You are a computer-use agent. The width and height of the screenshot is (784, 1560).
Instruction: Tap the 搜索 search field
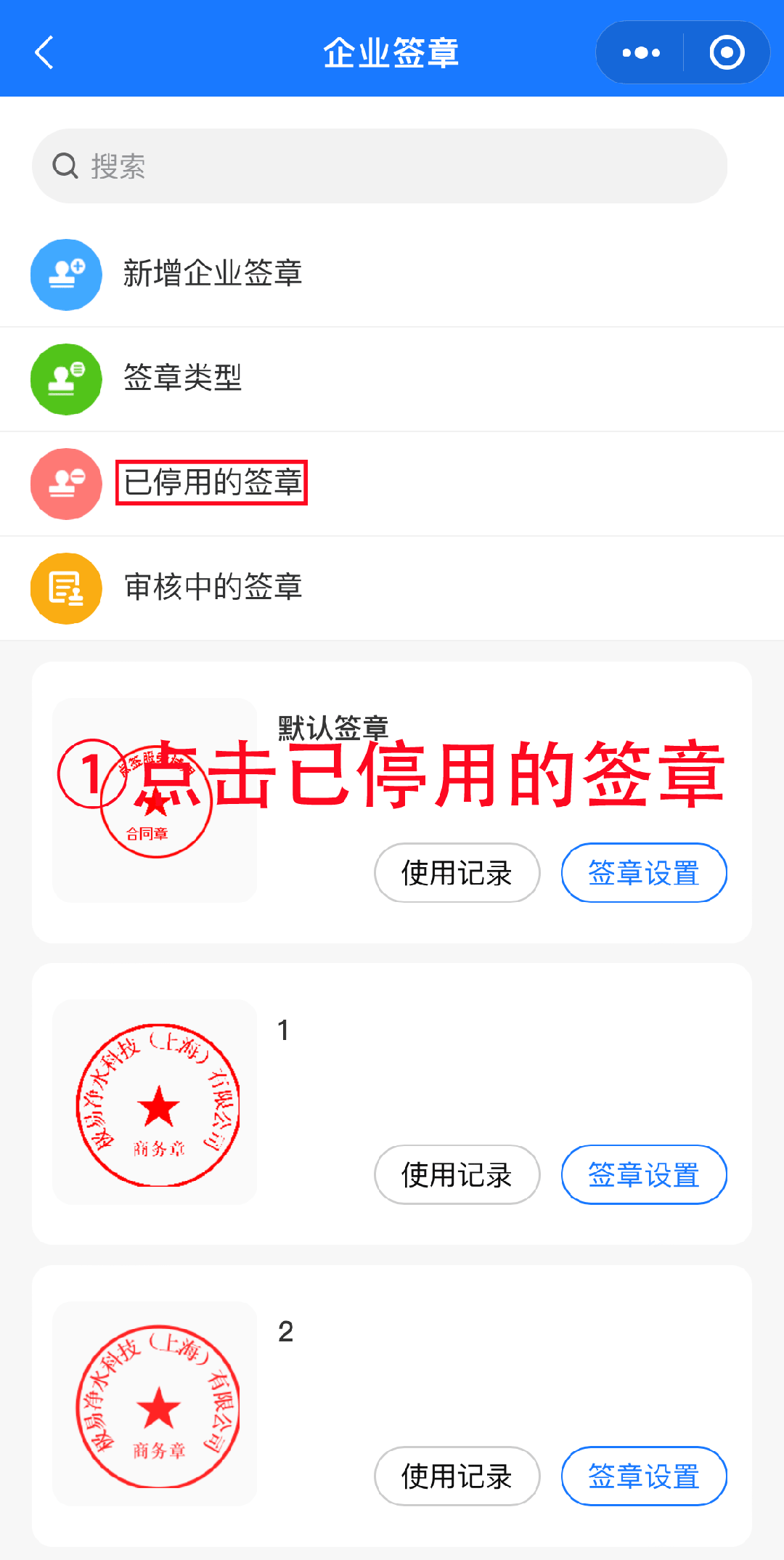pyautogui.click(x=380, y=166)
